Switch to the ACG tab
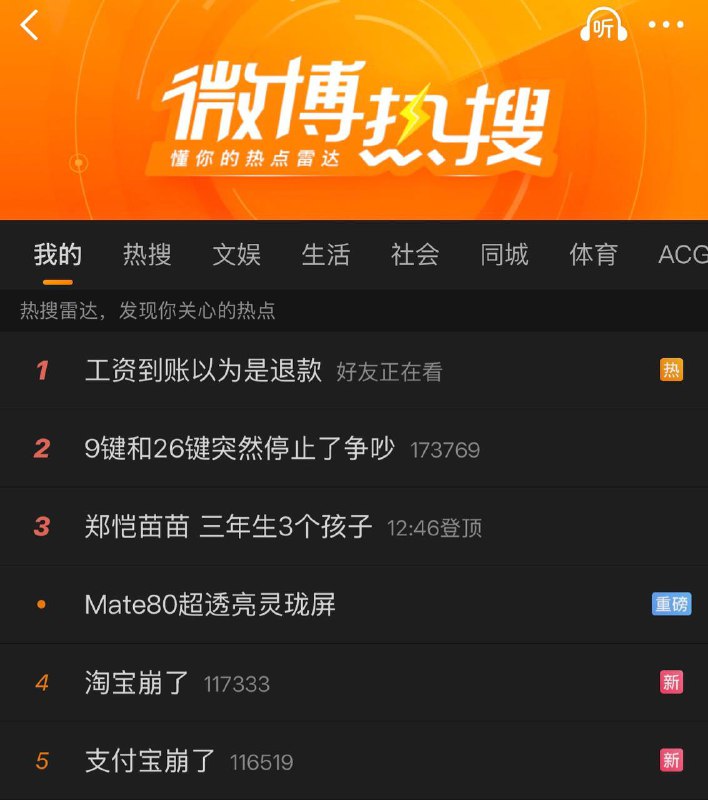Viewport: 708px width, 800px height. 682,255
